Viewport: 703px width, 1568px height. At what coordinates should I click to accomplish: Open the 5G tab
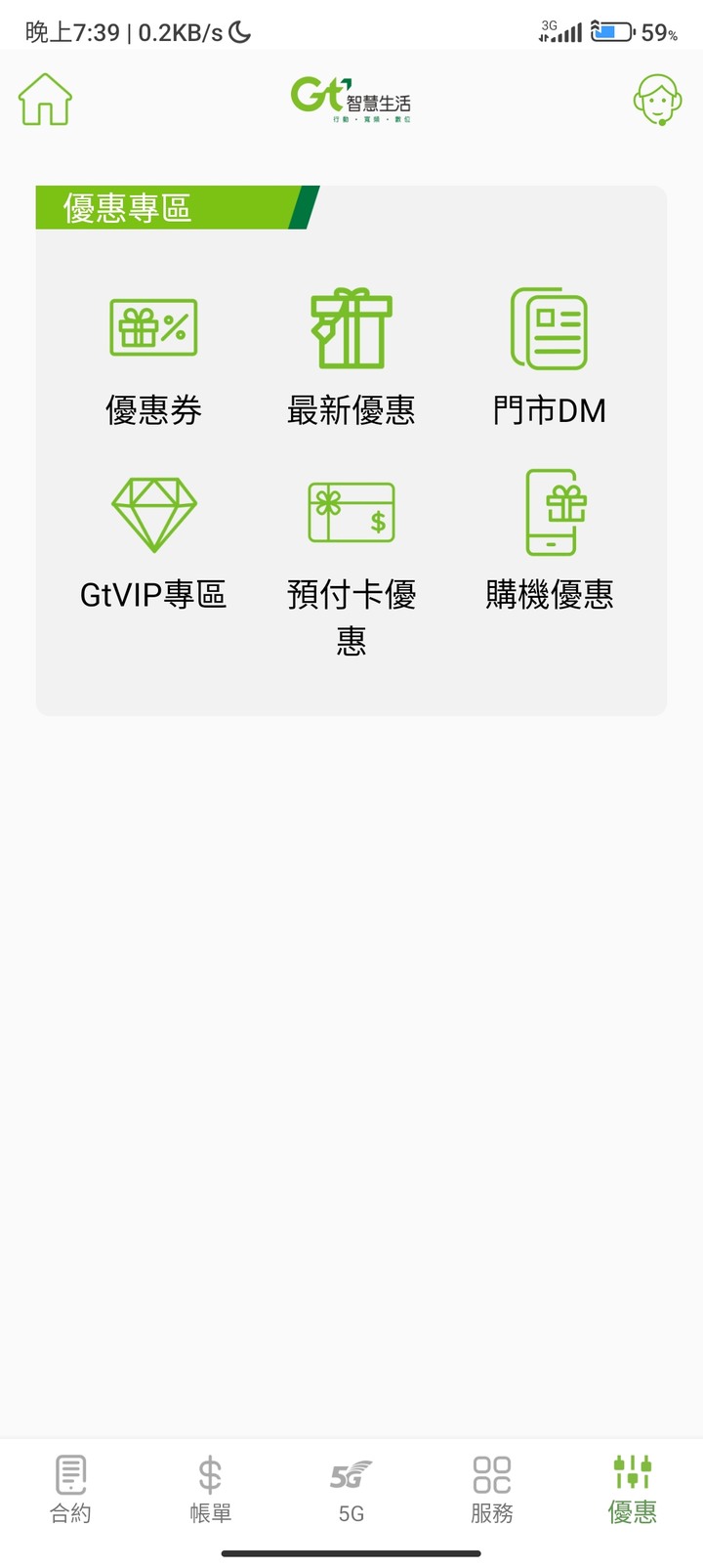click(351, 1490)
